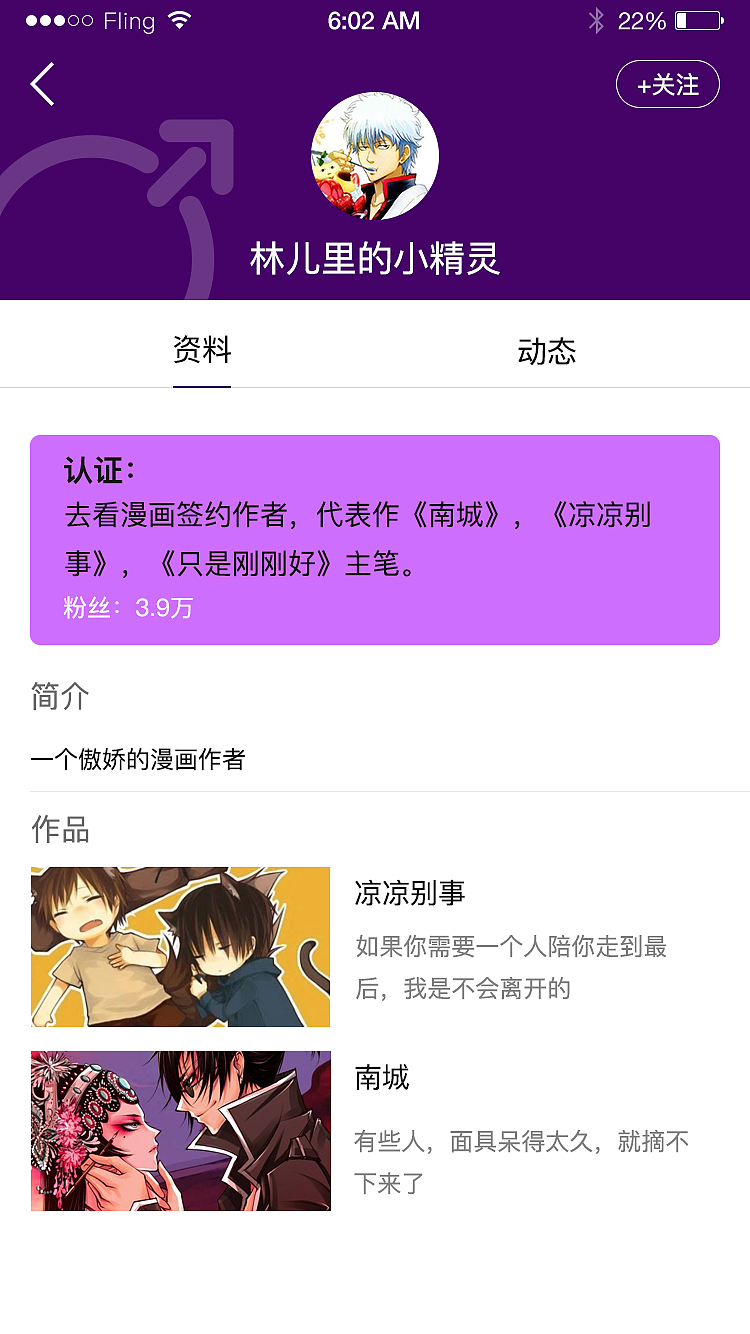Tap the clock showing 6:02 AM

[375, 20]
